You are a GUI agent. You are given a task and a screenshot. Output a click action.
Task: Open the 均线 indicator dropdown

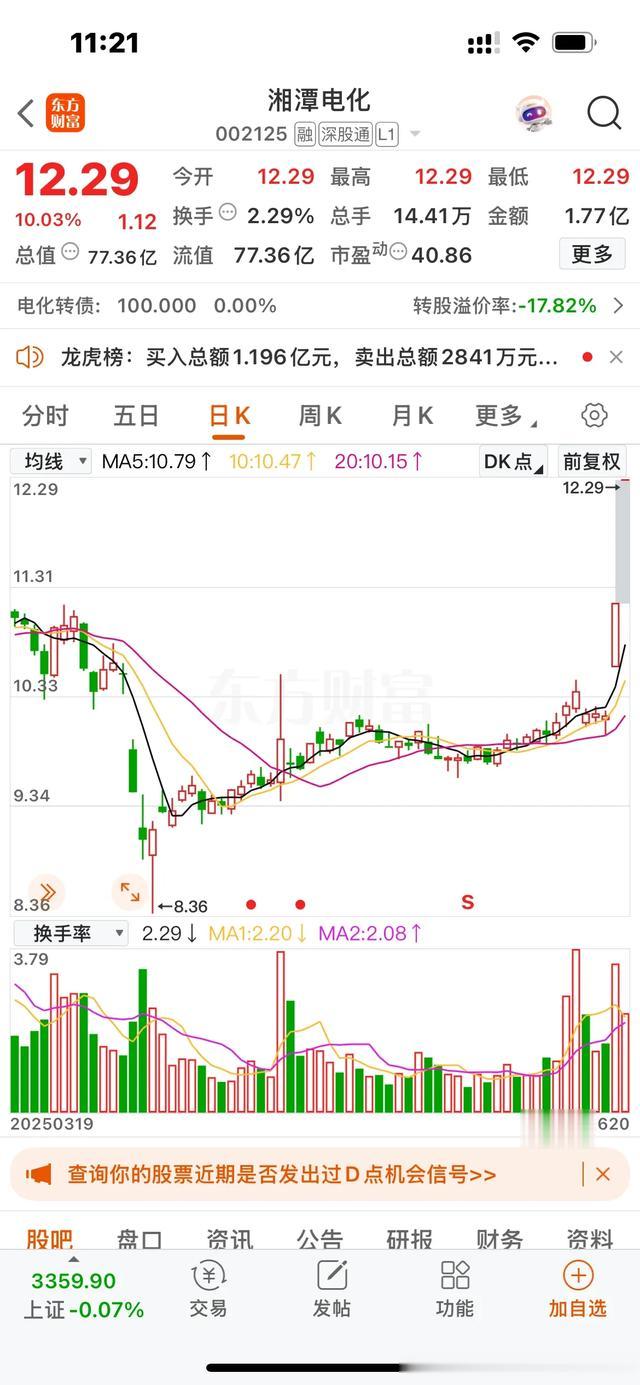(51, 461)
